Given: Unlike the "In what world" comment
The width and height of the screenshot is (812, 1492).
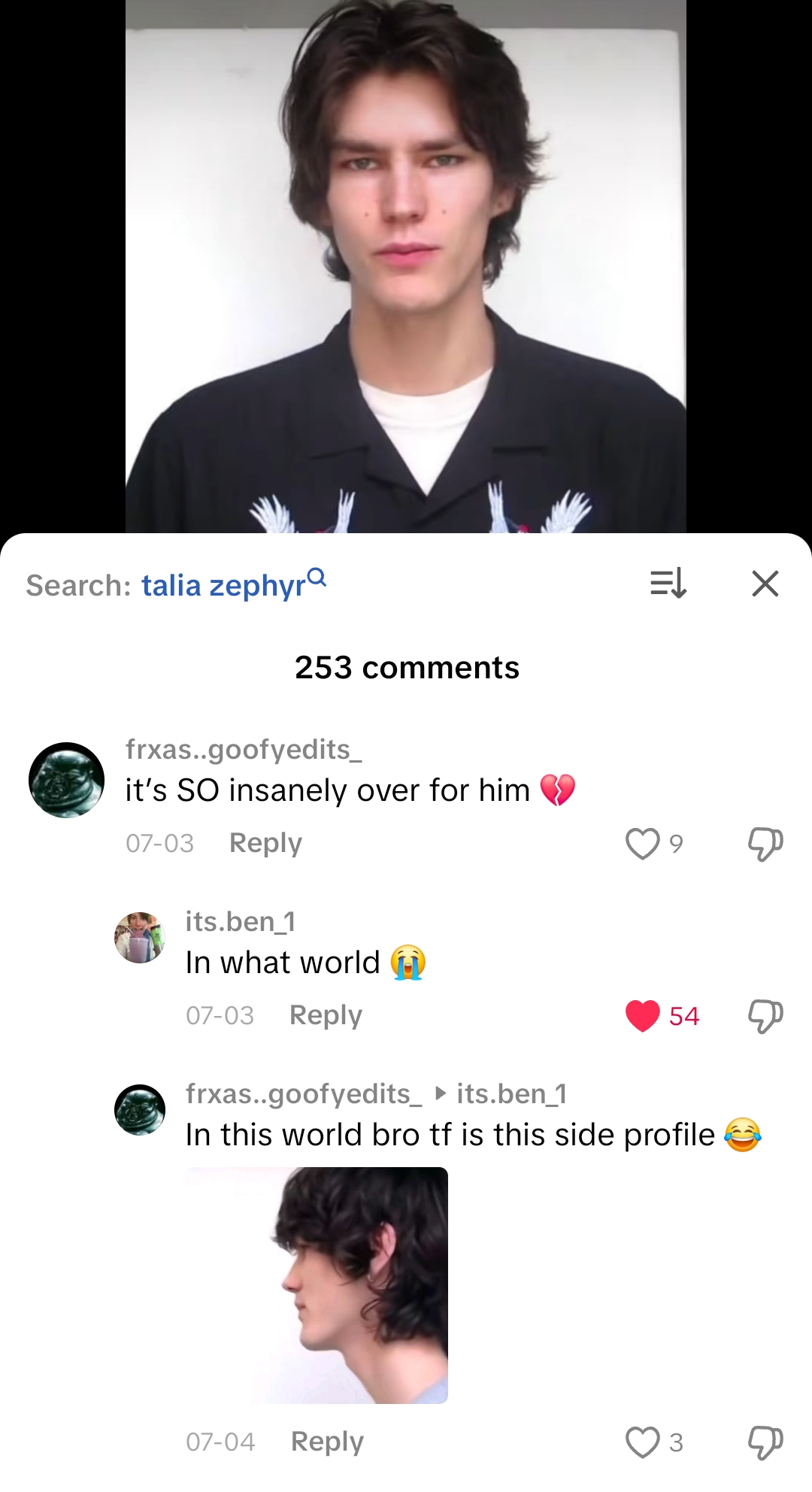Looking at the screenshot, I should [x=643, y=1016].
